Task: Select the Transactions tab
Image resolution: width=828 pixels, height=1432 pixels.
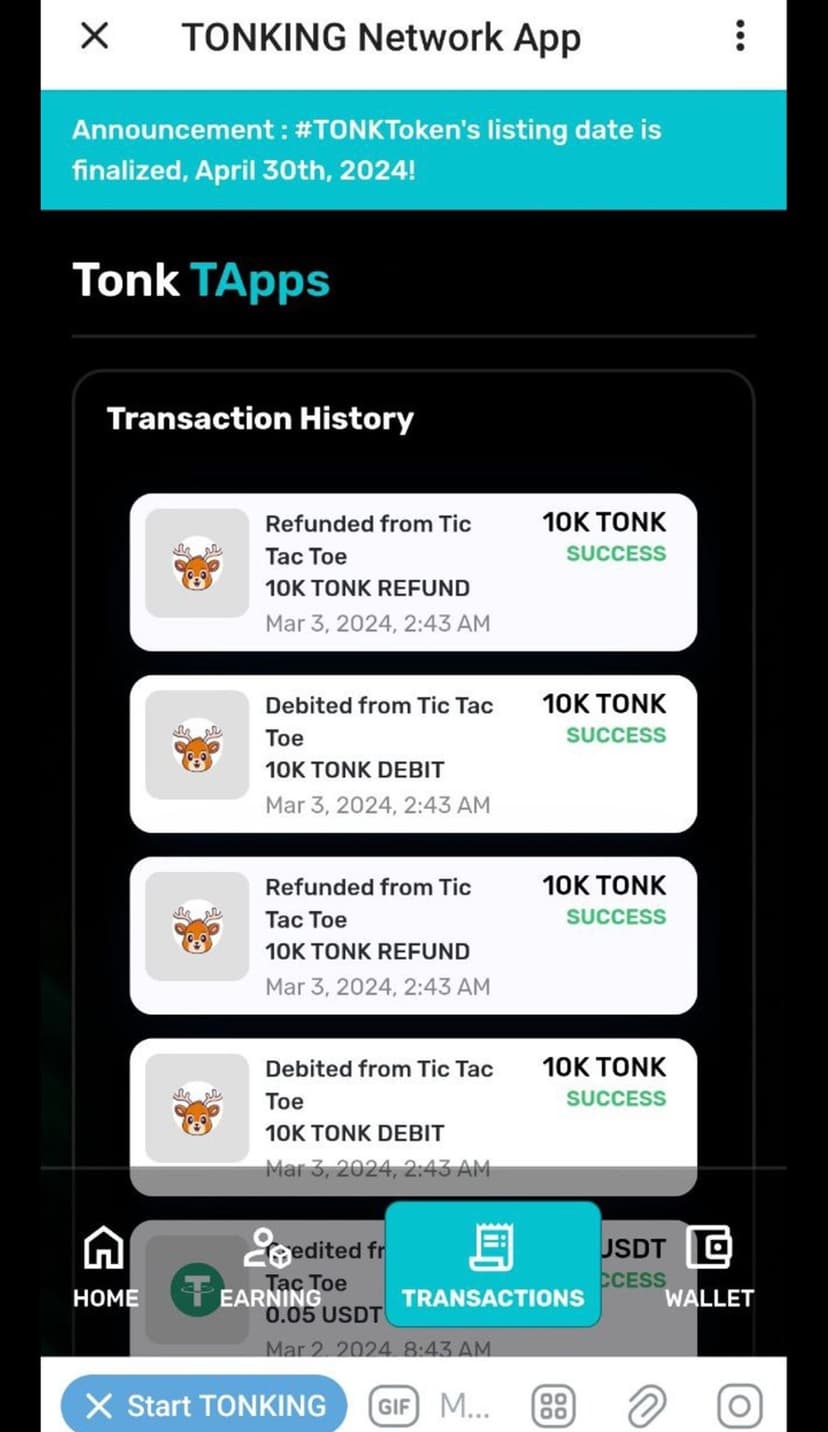Action: click(492, 1267)
